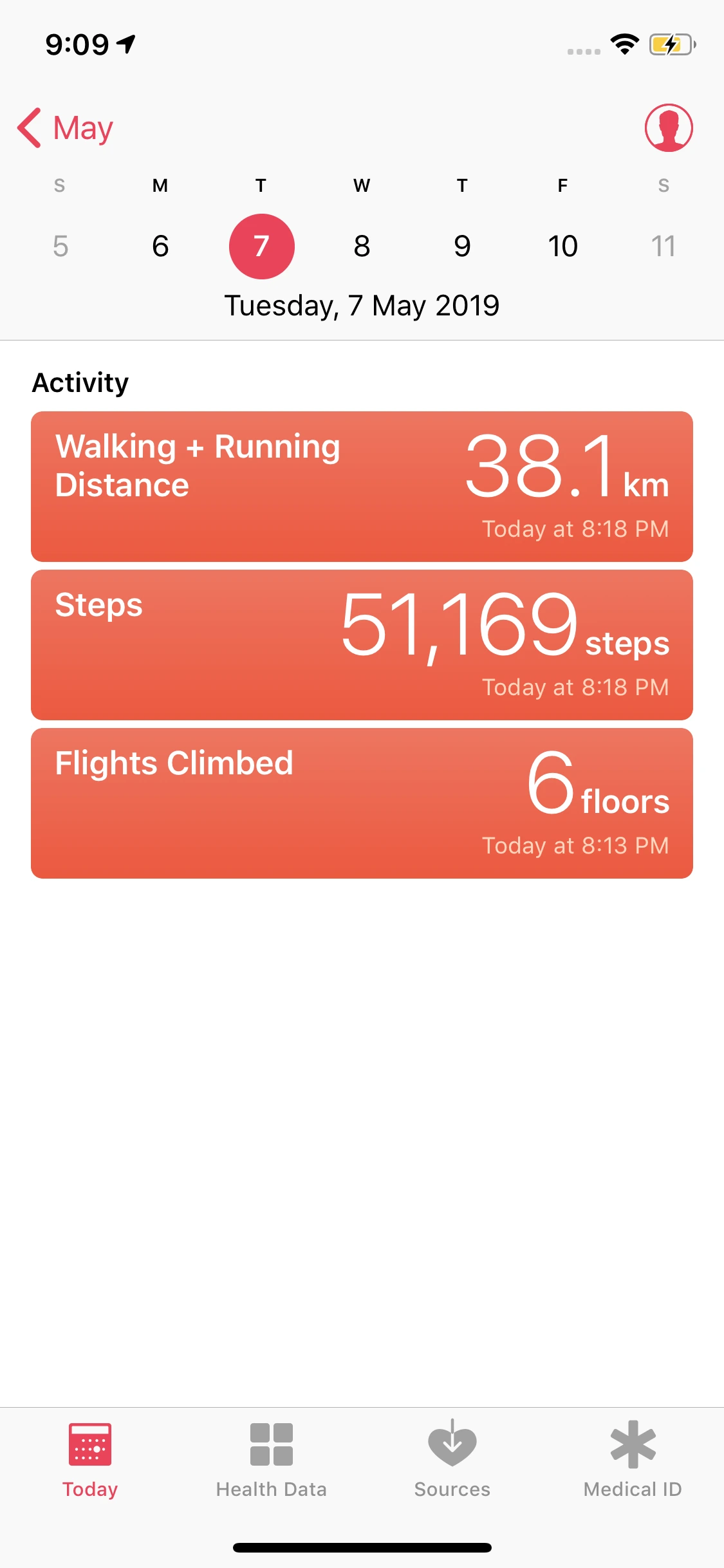The height and width of the screenshot is (1568, 724).
Task: Open the Flights Climbed card
Action: pos(362,803)
